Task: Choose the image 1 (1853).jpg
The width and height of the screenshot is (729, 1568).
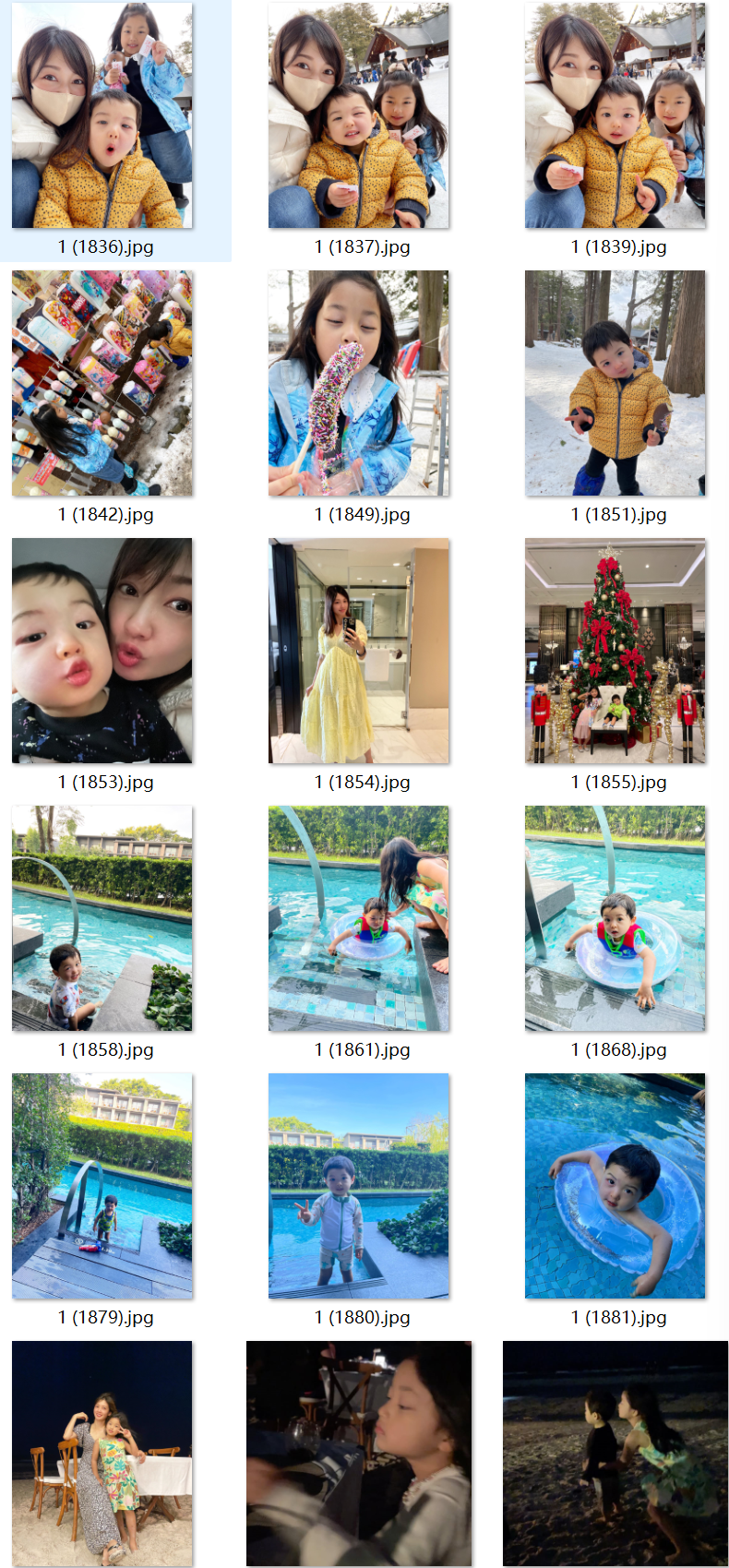Action: 102,651
